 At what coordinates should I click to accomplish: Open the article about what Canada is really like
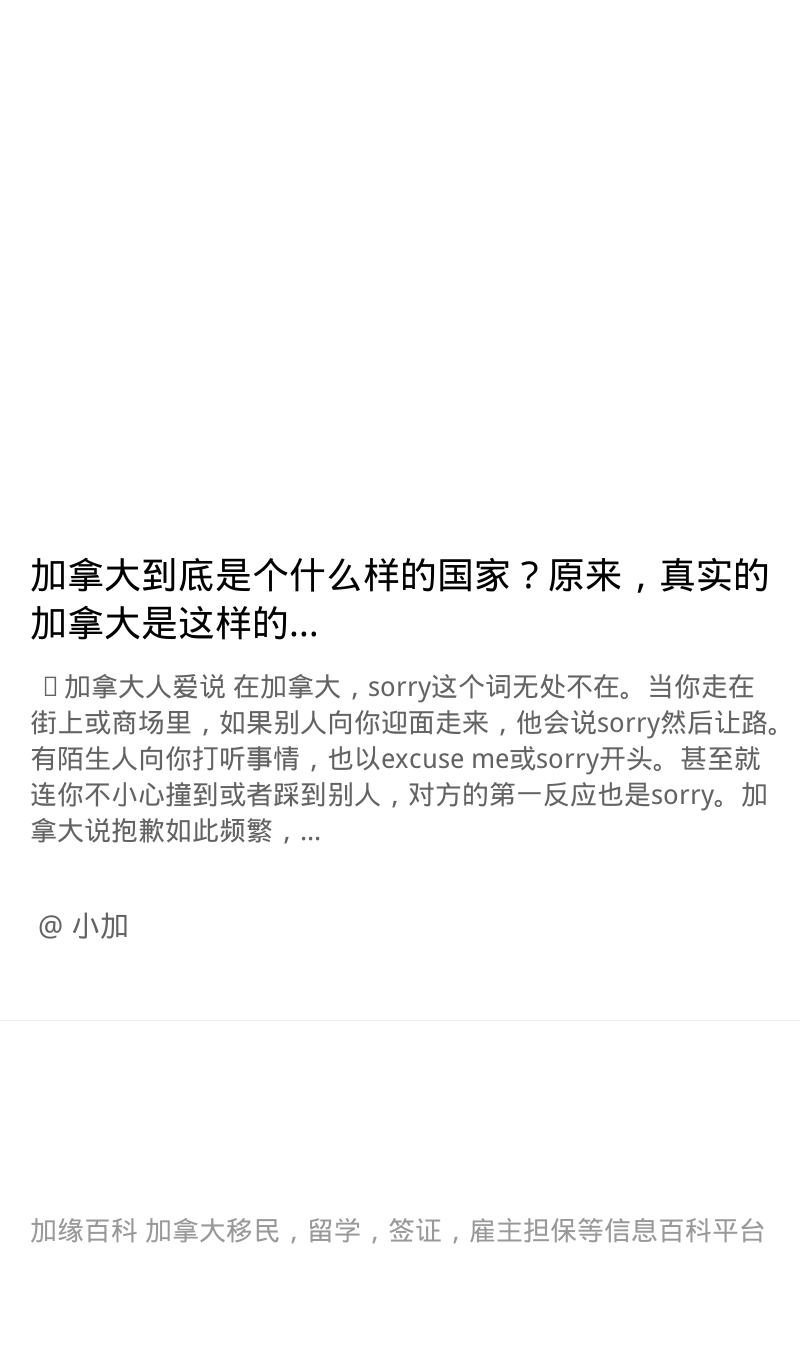400,599
